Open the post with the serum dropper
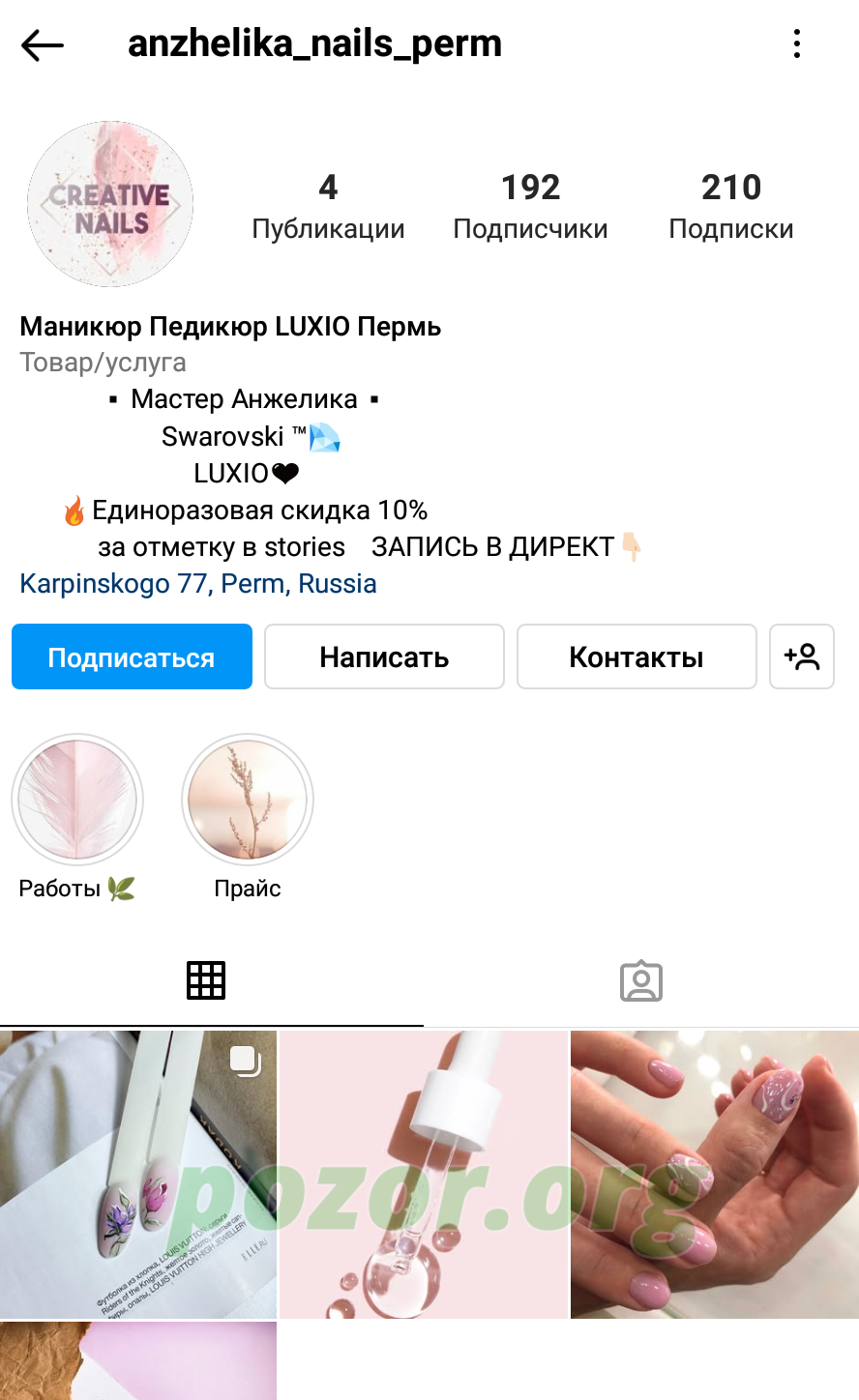 [424, 1175]
